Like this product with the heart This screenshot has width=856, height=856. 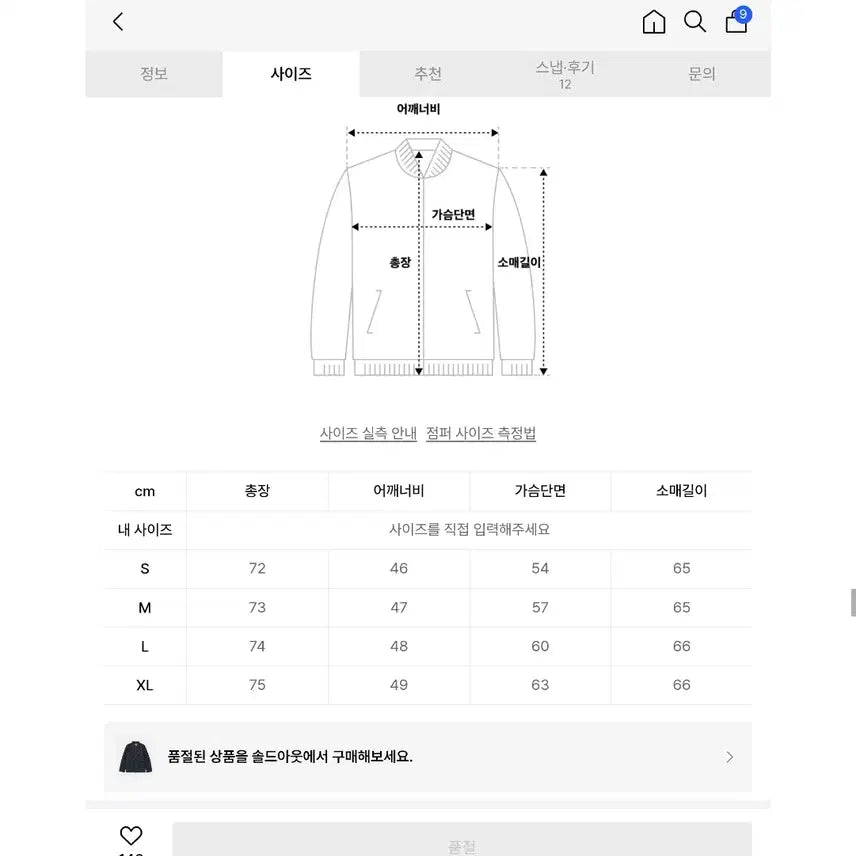(x=131, y=836)
